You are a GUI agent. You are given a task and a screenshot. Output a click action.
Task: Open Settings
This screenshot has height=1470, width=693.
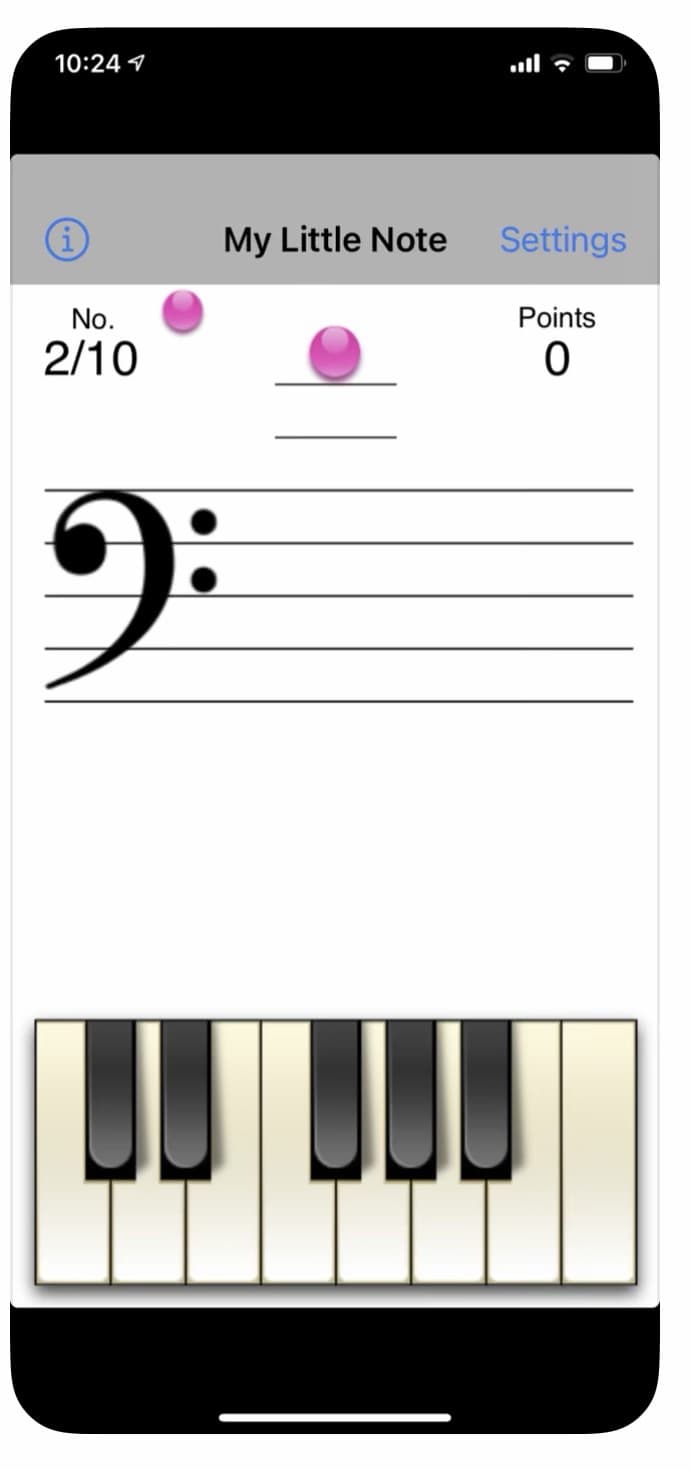click(563, 240)
